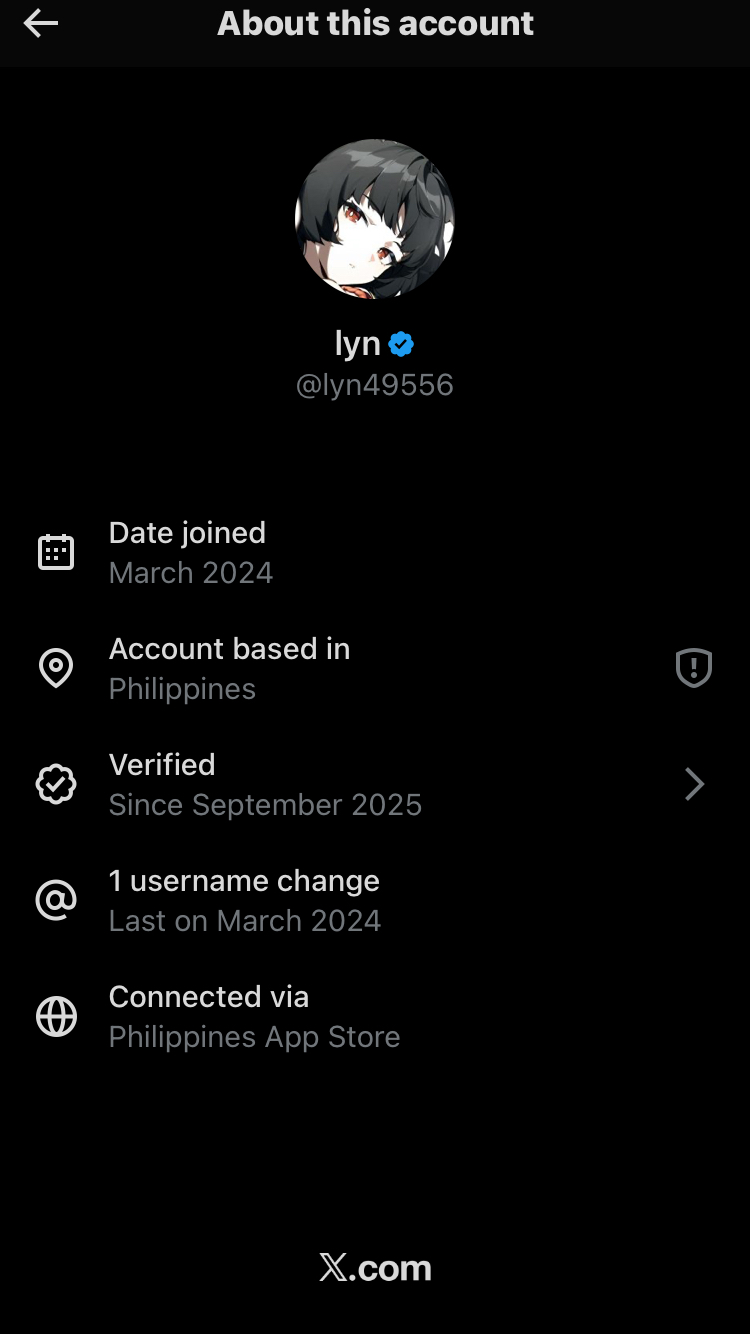The image size is (750, 1334).
Task: Tap the shield info icon beside Philippines
Action: (694, 668)
